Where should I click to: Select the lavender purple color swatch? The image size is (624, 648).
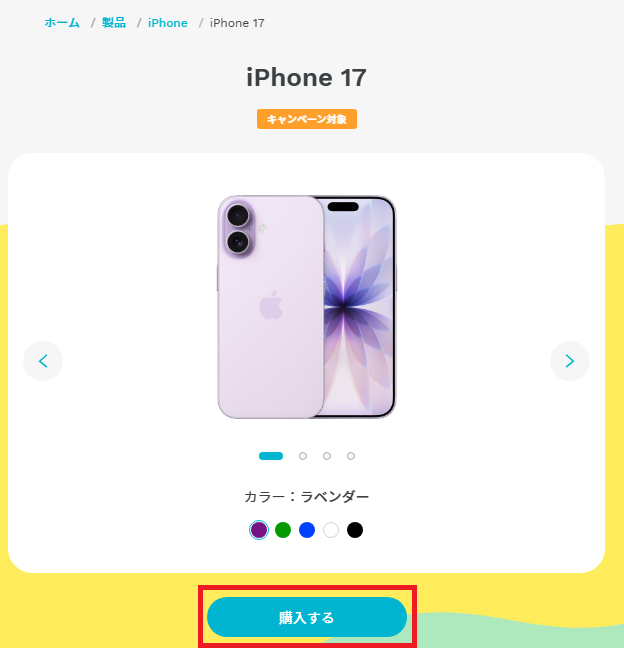[x=259, y=530]
